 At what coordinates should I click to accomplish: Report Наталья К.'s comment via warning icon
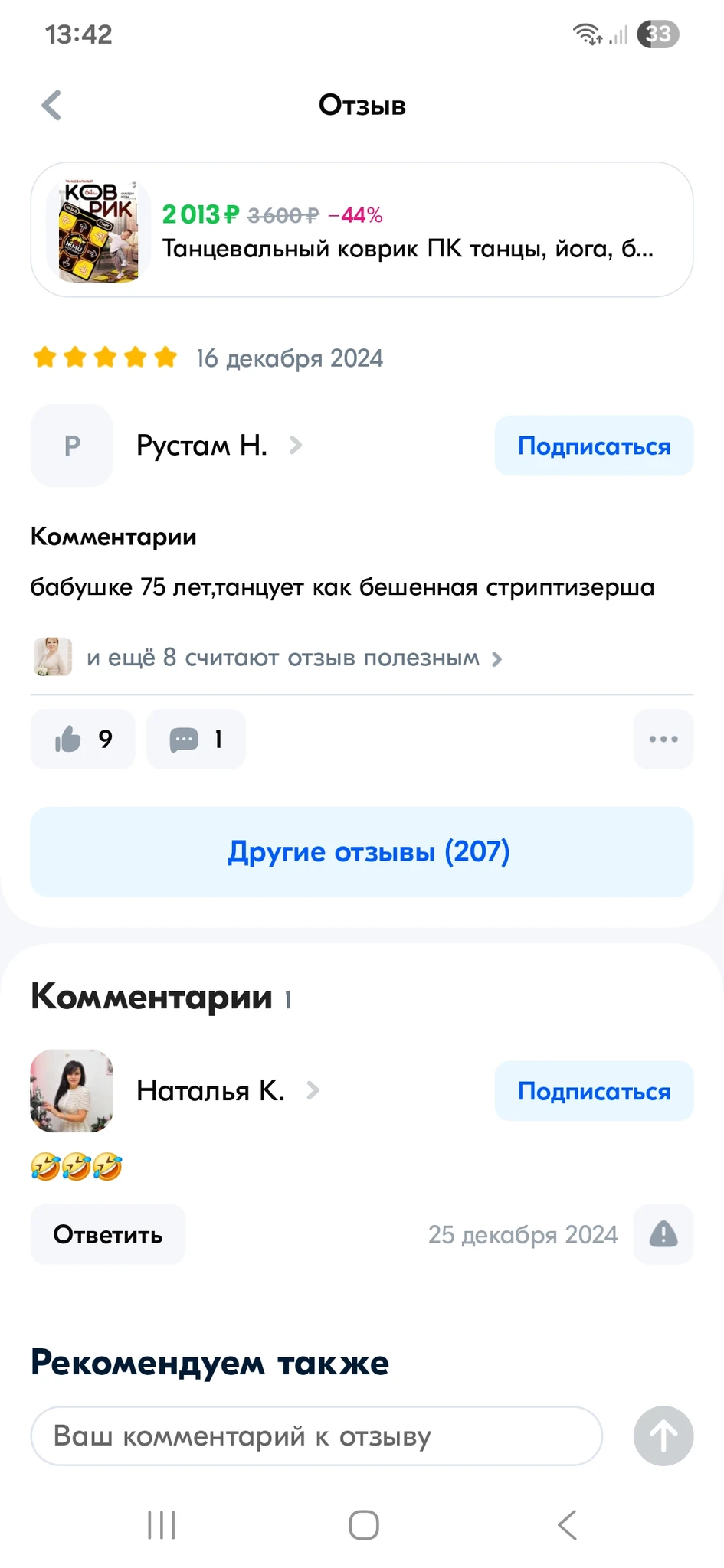pyautogui.click(x=663, y=1234)
